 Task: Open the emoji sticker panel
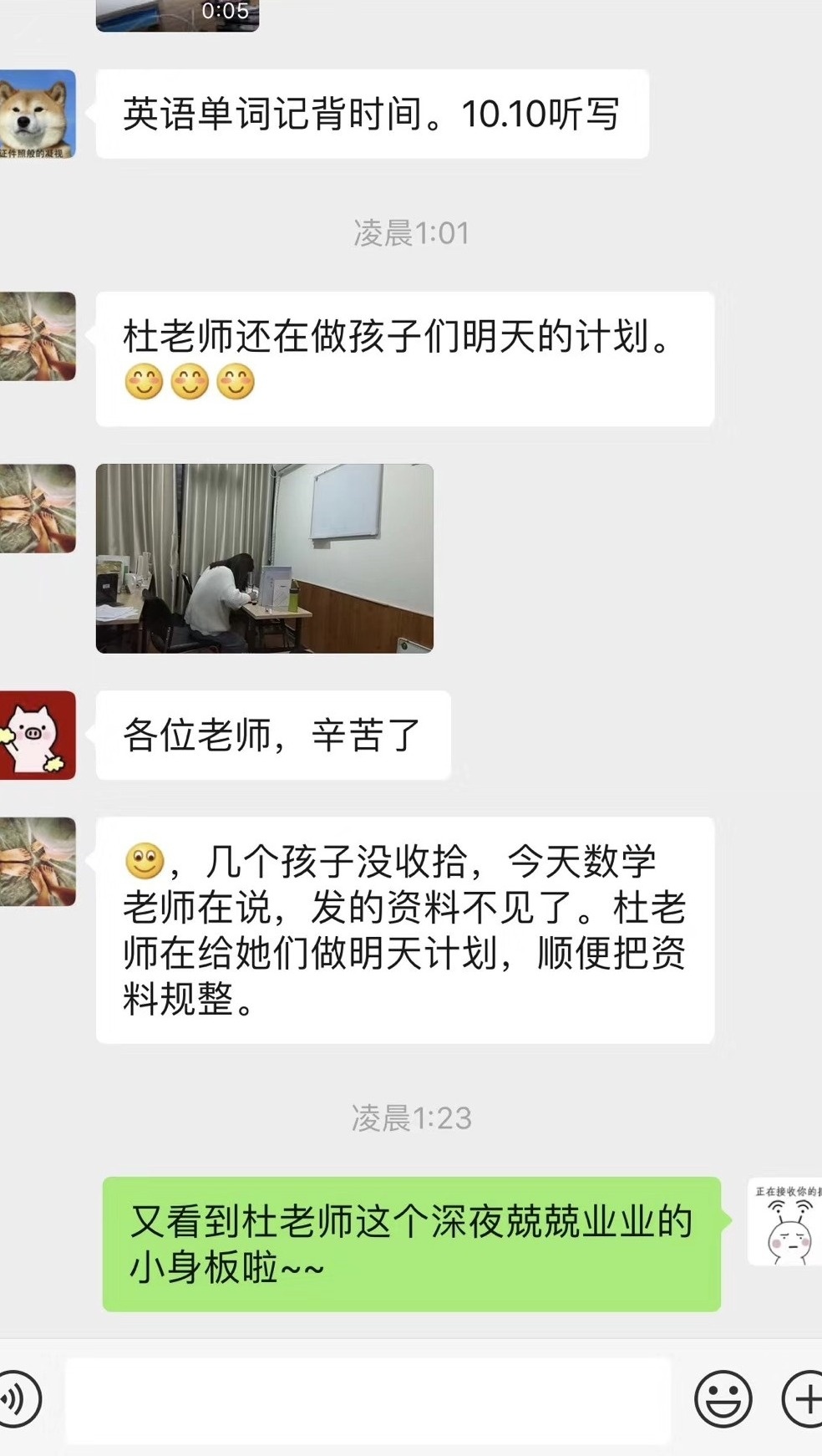(723, 1398)
